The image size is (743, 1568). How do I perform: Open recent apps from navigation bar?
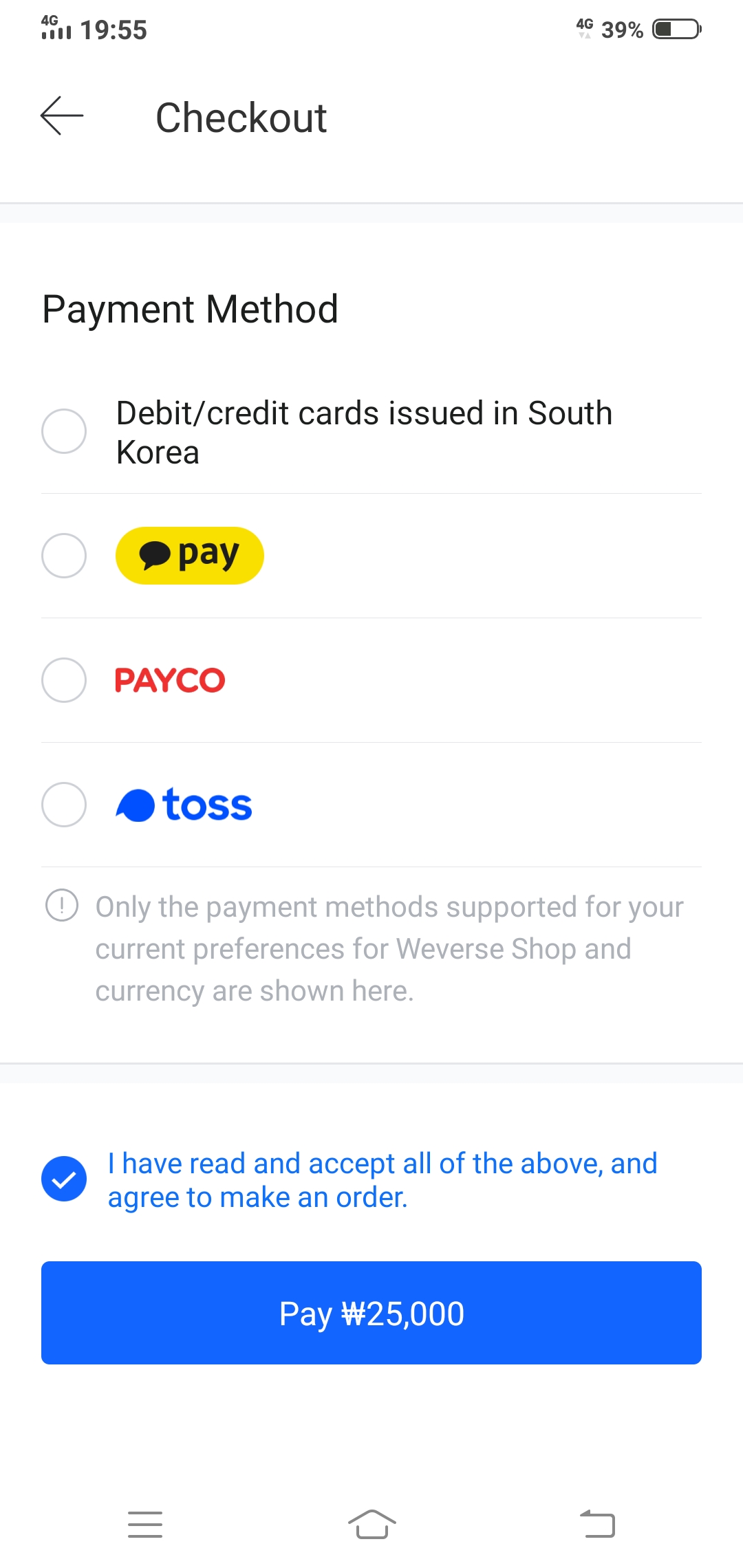(x=145, y=1525)
